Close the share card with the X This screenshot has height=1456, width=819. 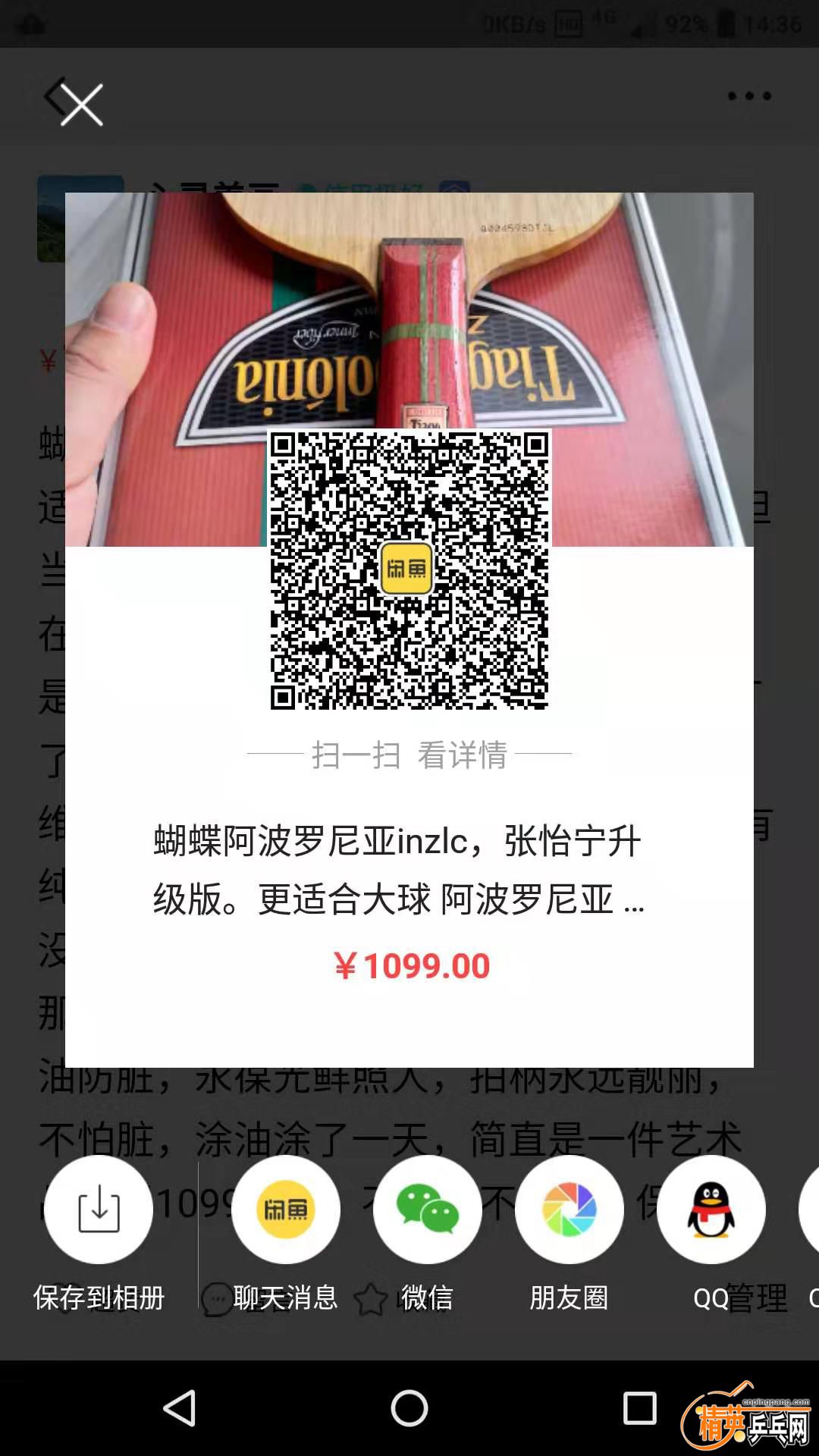coord(81,104)
